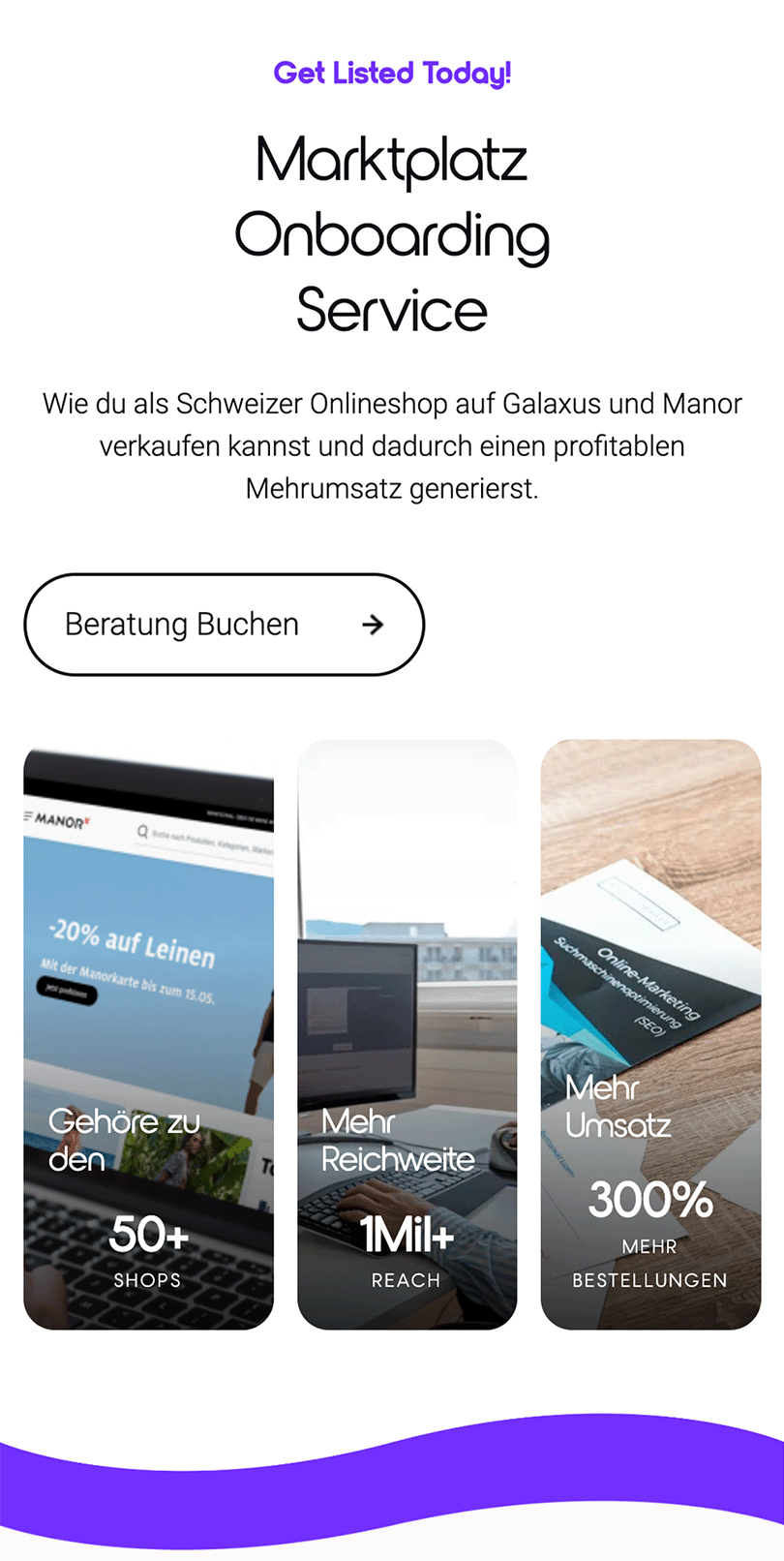This screenshot has width=784, height=1561.
Task: Open the Mehr Reichweite 1Mil+ card
Action: point(407,1036)
